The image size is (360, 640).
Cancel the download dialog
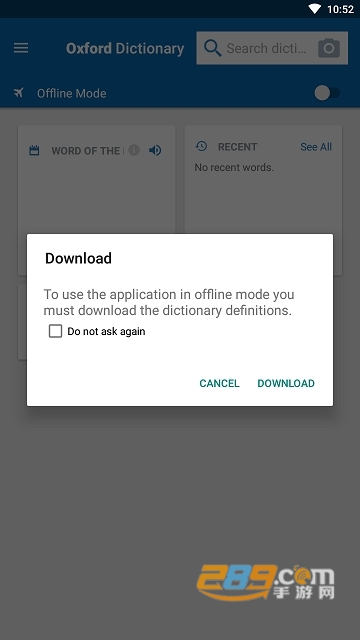219,383
